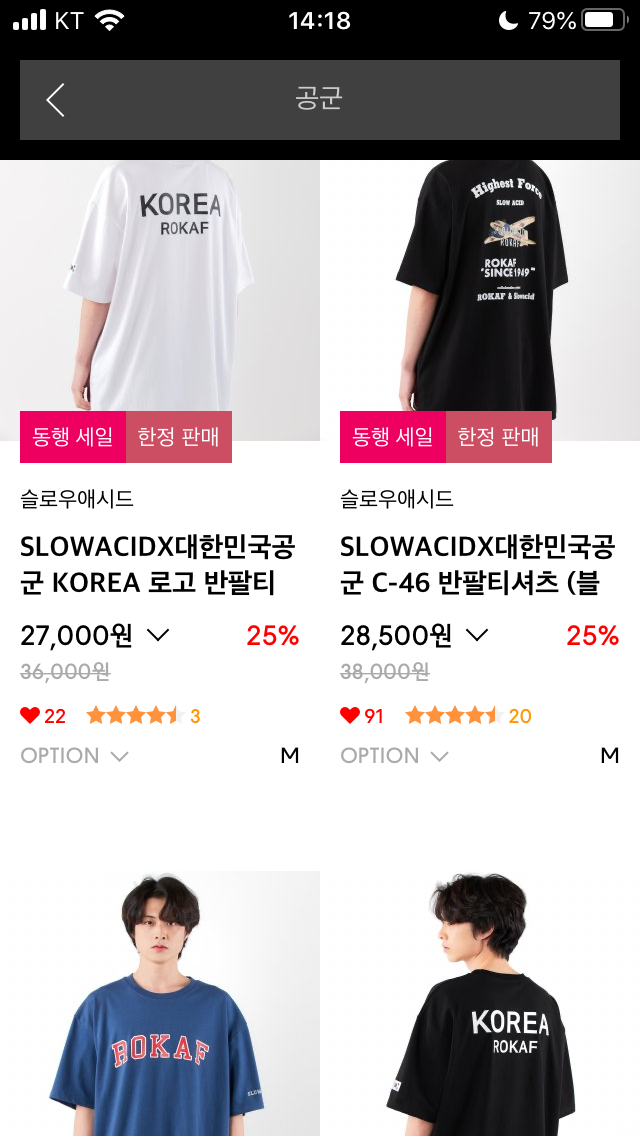The image size is (640, 1136).
Task: Open the white KOREA ROKAF t-shirt product
Action: [159, 300]
